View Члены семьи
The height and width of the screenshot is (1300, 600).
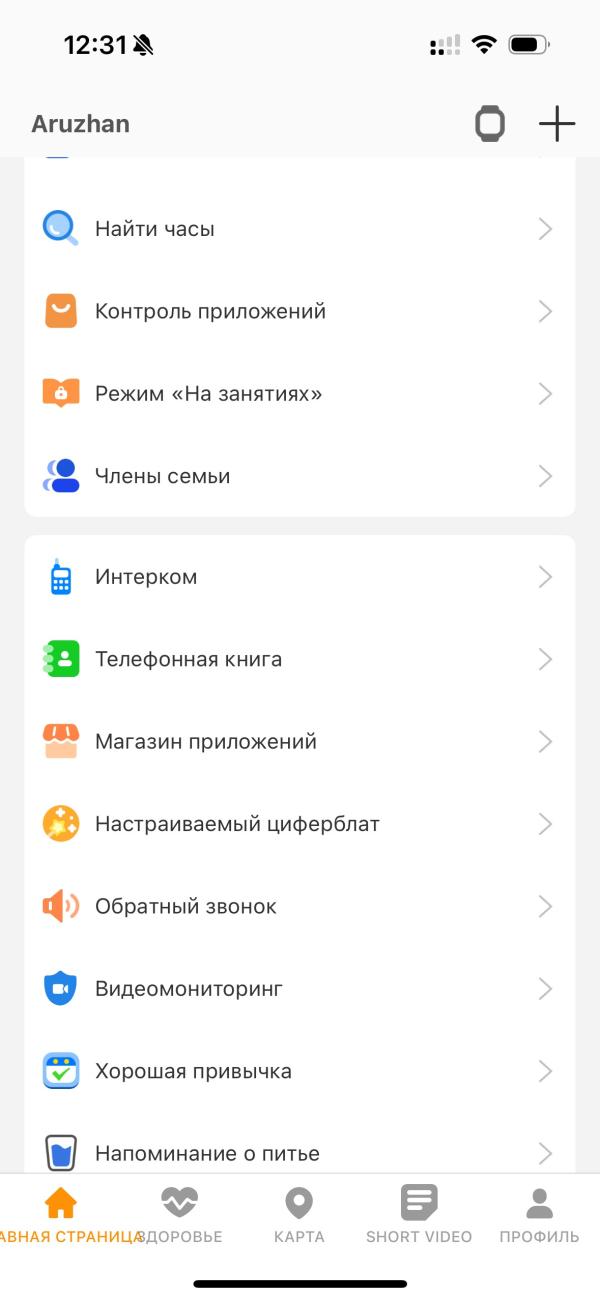point(300,476)
